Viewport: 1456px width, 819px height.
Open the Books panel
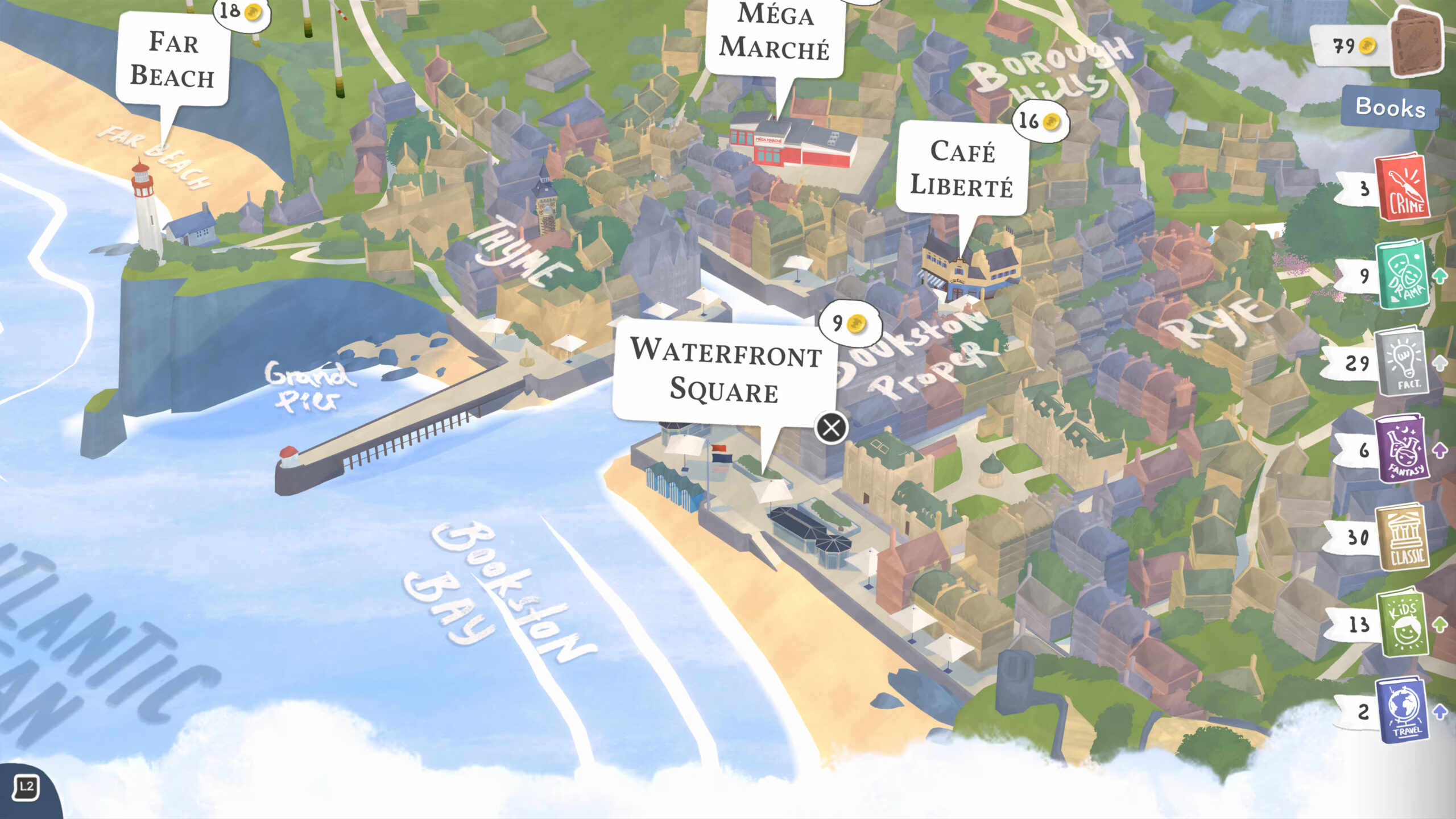[x=1390, y=107]
